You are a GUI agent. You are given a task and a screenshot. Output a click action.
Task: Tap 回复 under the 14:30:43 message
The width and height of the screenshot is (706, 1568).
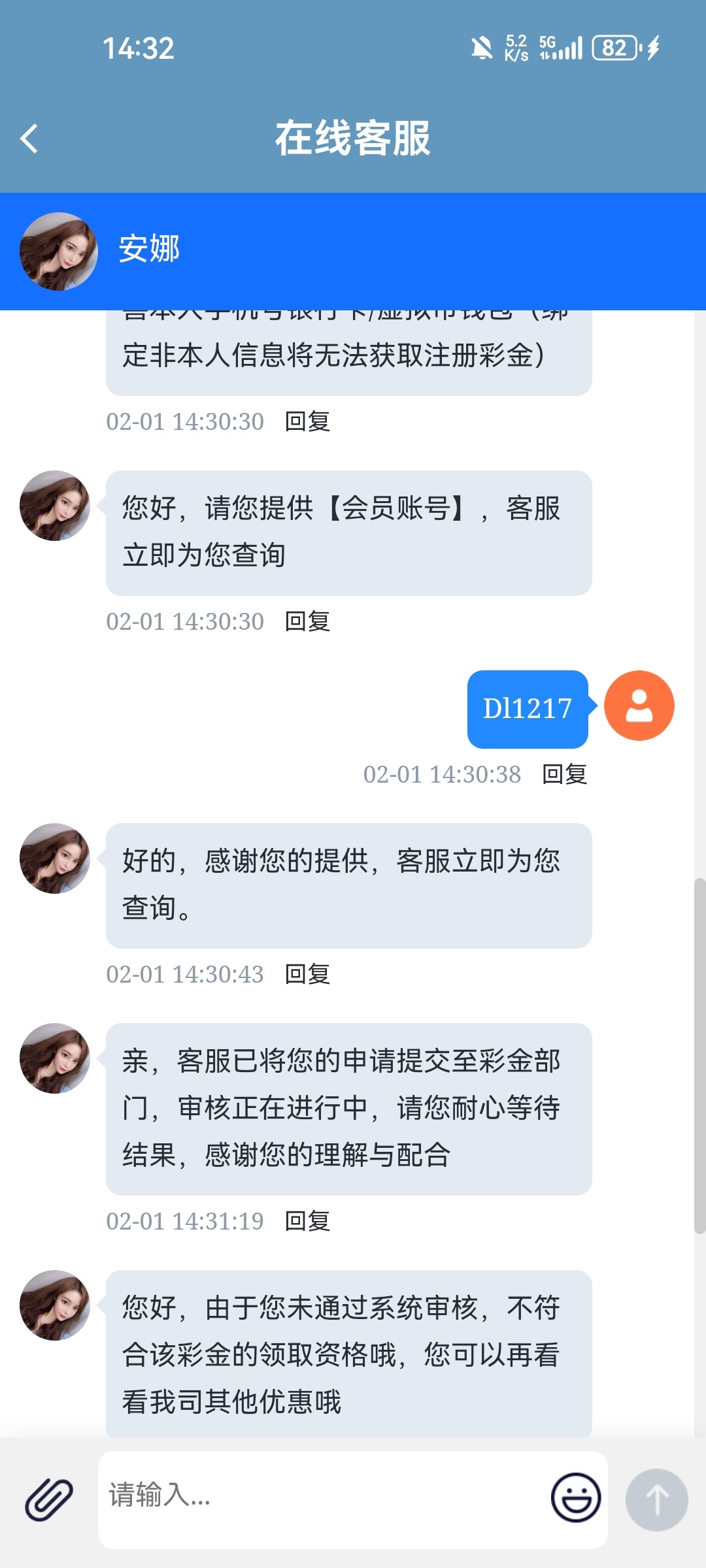pyautogui.click(x=307, y=975)
